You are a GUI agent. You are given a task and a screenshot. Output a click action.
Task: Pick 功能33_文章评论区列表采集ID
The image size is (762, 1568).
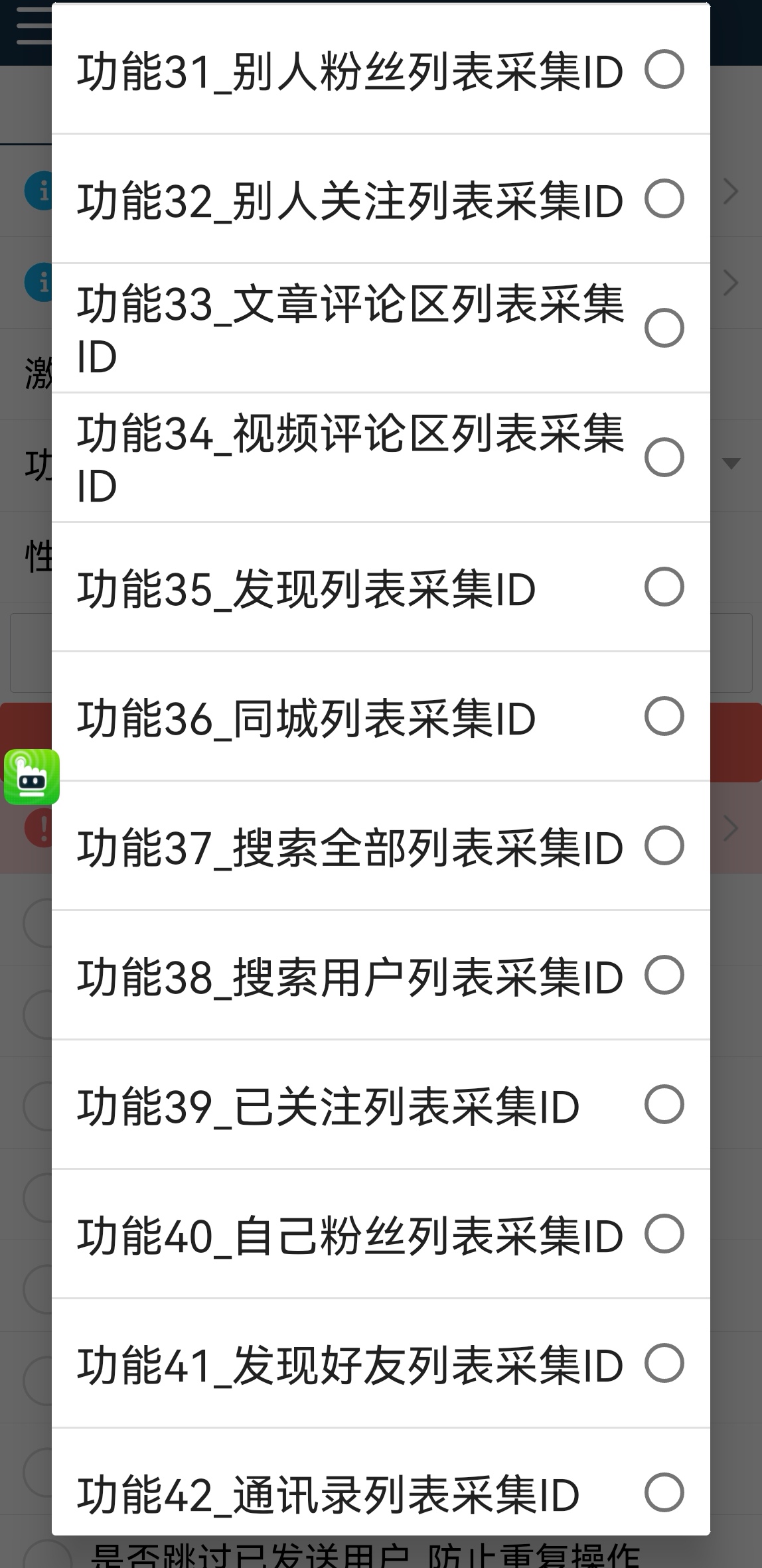(x=380, y=328)
